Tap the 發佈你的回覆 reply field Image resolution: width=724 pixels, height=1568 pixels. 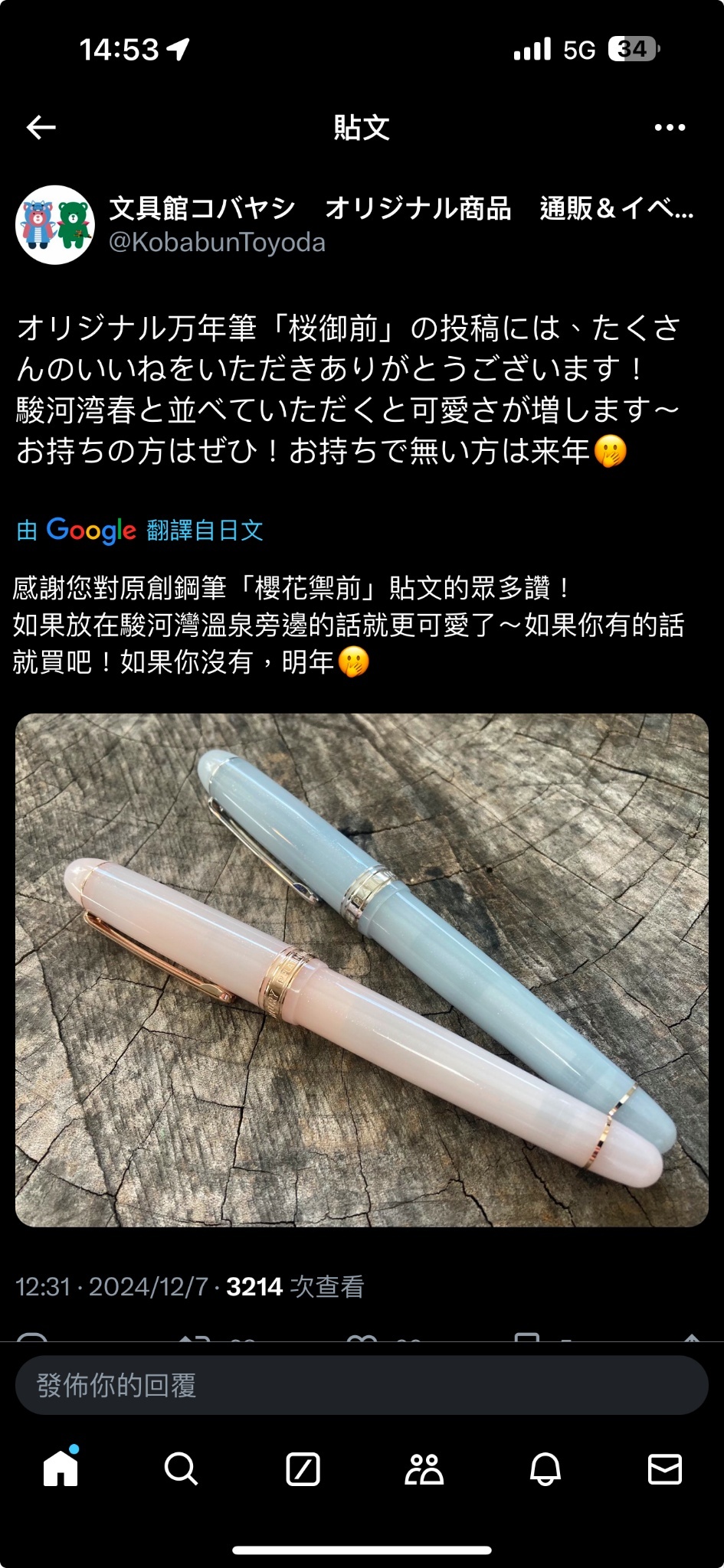(362, 1385)
